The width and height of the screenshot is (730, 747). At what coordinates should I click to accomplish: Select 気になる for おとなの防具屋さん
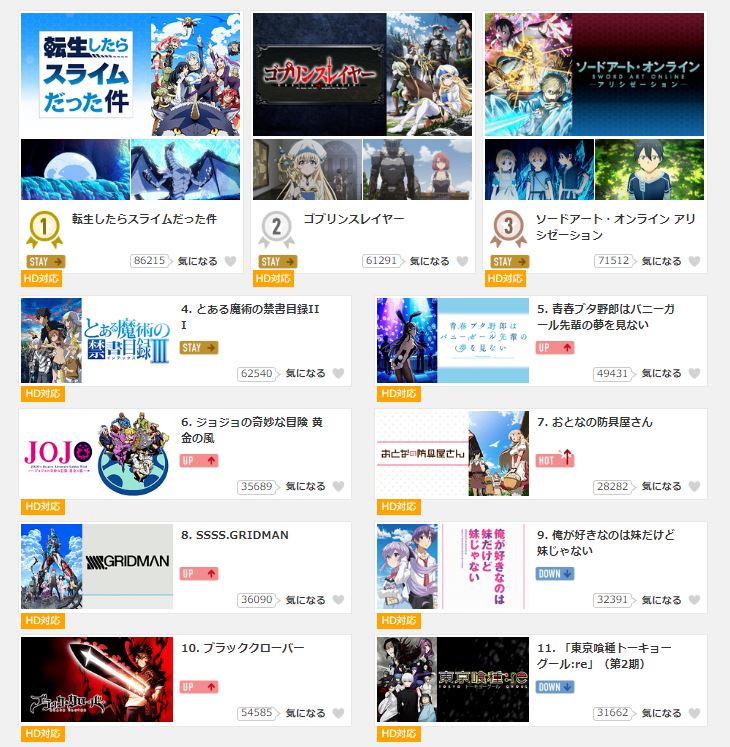click(694, 487)
